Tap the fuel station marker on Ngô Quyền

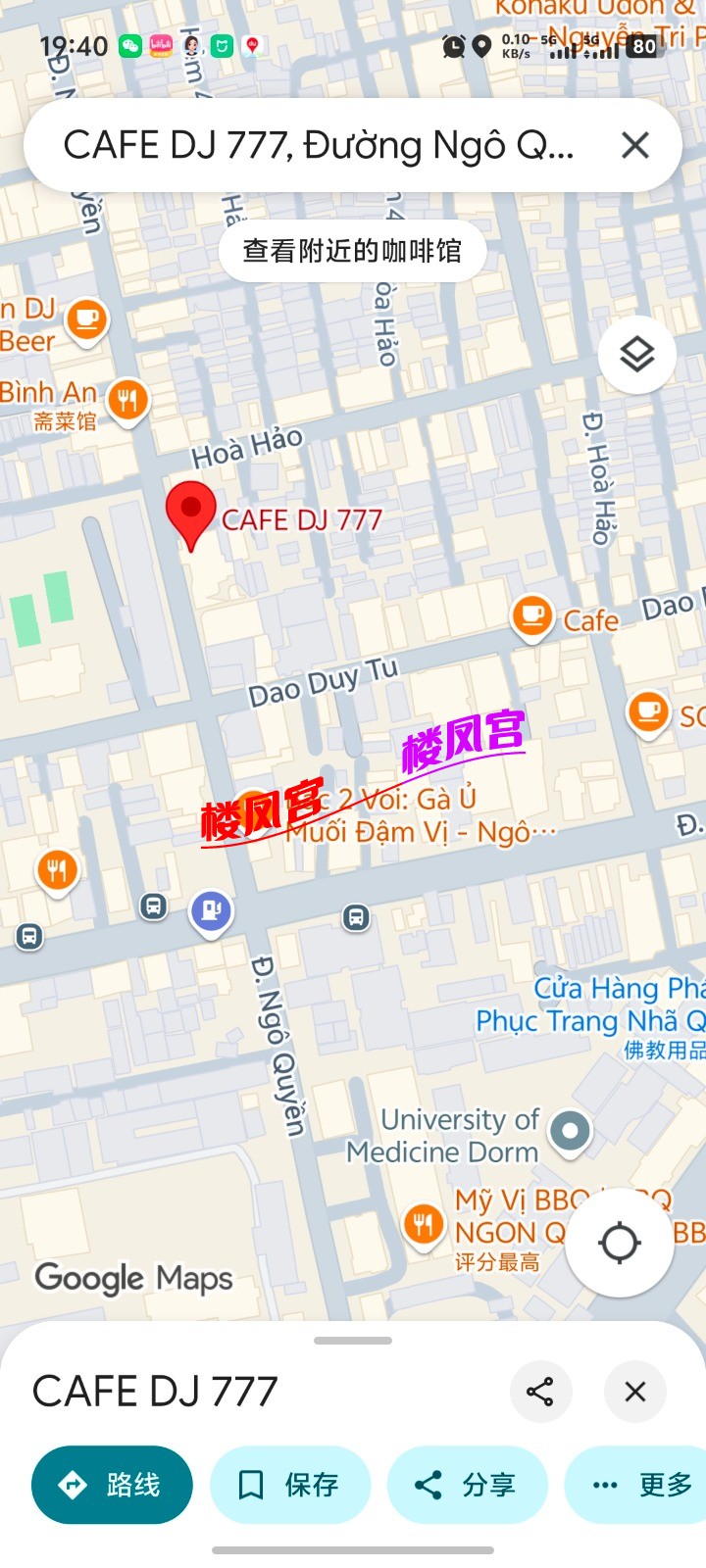point(211,911)
